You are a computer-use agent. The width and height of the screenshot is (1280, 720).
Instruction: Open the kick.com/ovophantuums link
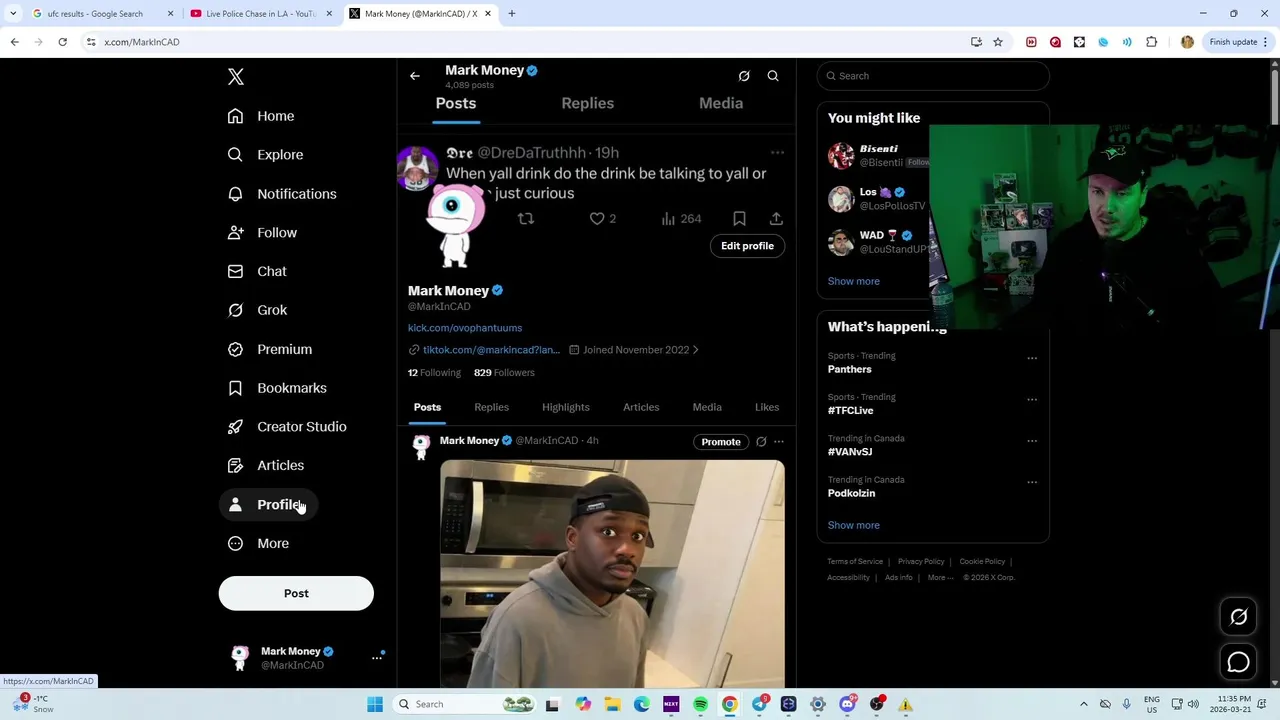[x=464, y=328]
